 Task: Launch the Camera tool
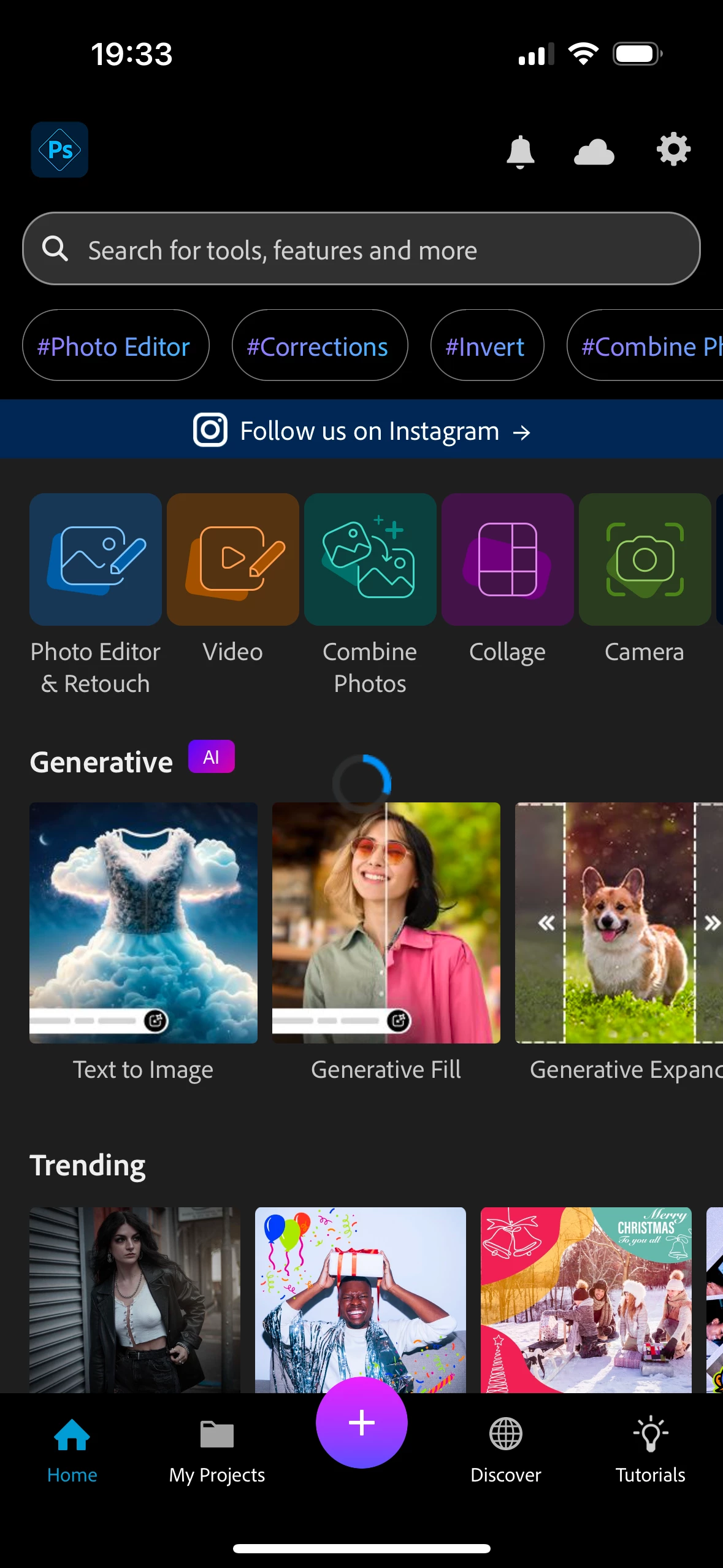645,560
